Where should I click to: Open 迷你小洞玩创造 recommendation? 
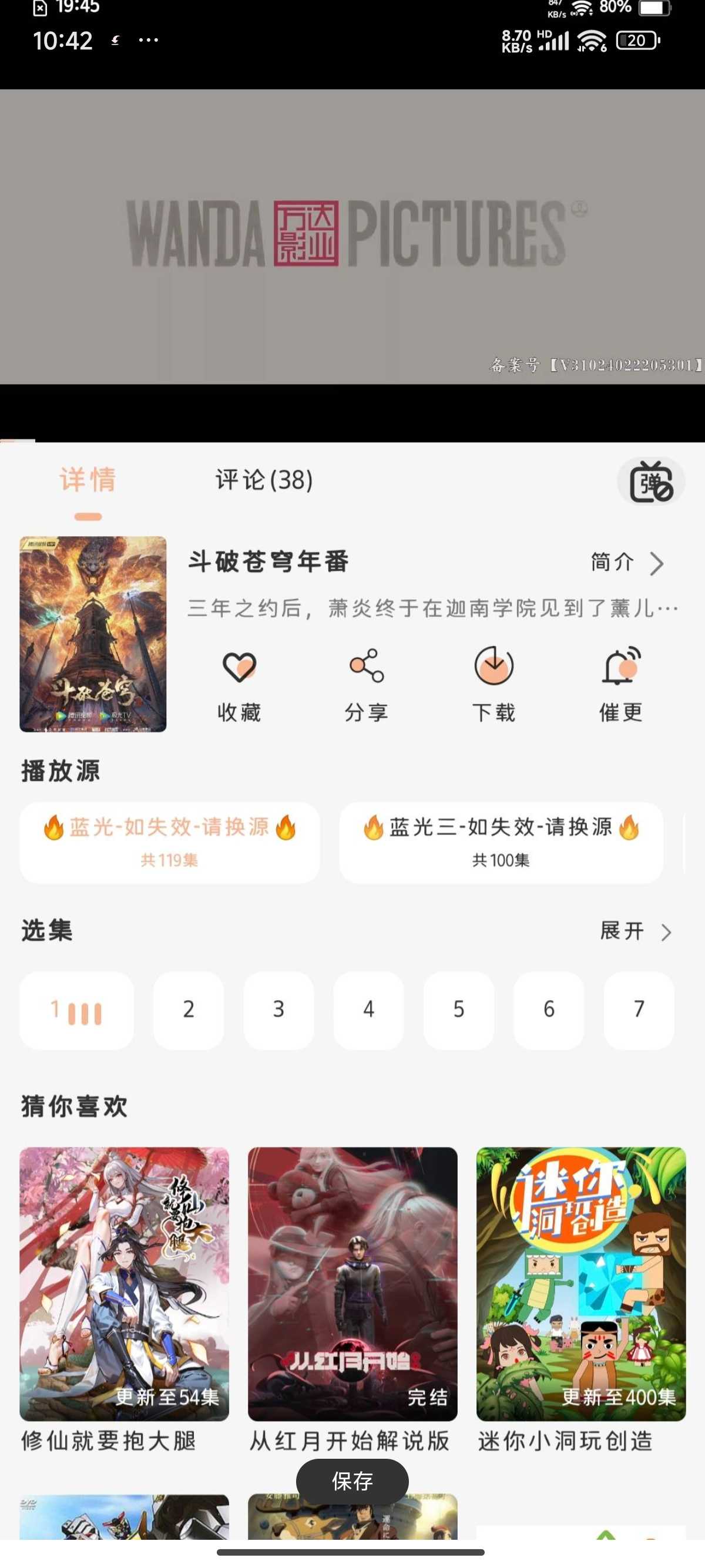[x=581, y=1301]
